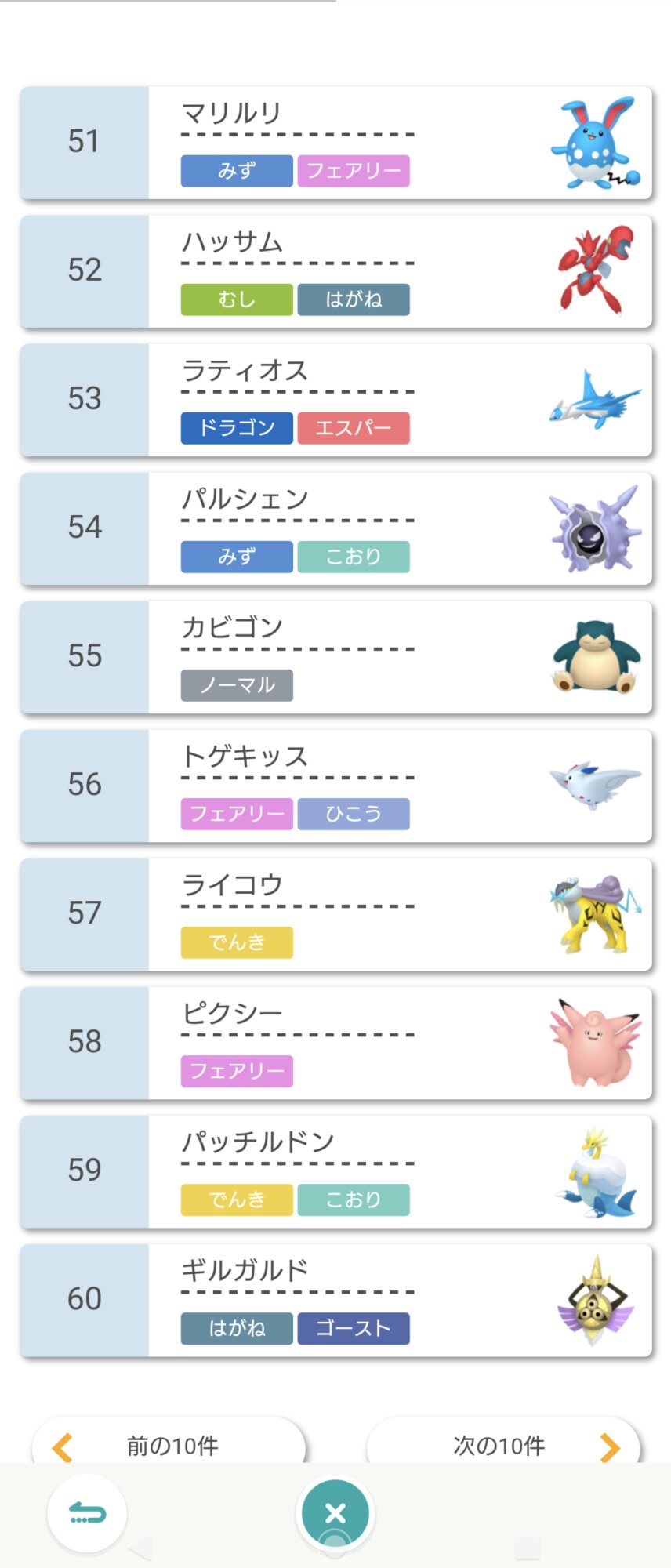This screenshot has height=1568, width=671.
Task: Select the ラティオス row
Action: [x=335, y=399]
